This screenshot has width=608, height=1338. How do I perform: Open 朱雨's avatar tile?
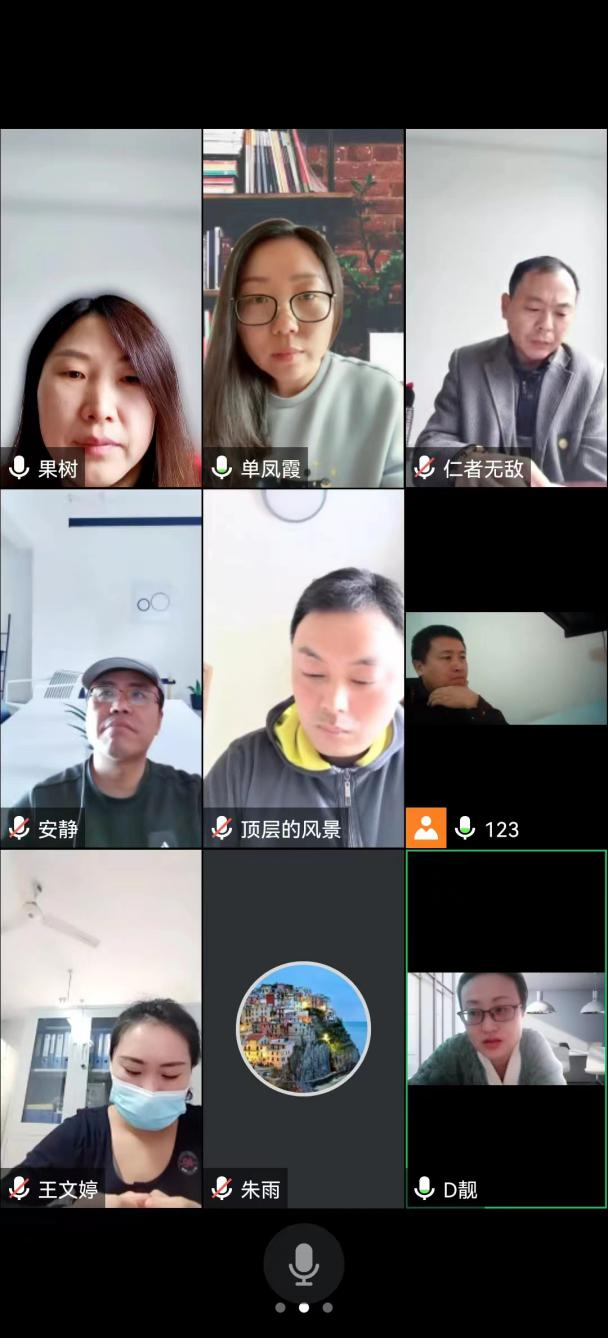[303, 1028]
